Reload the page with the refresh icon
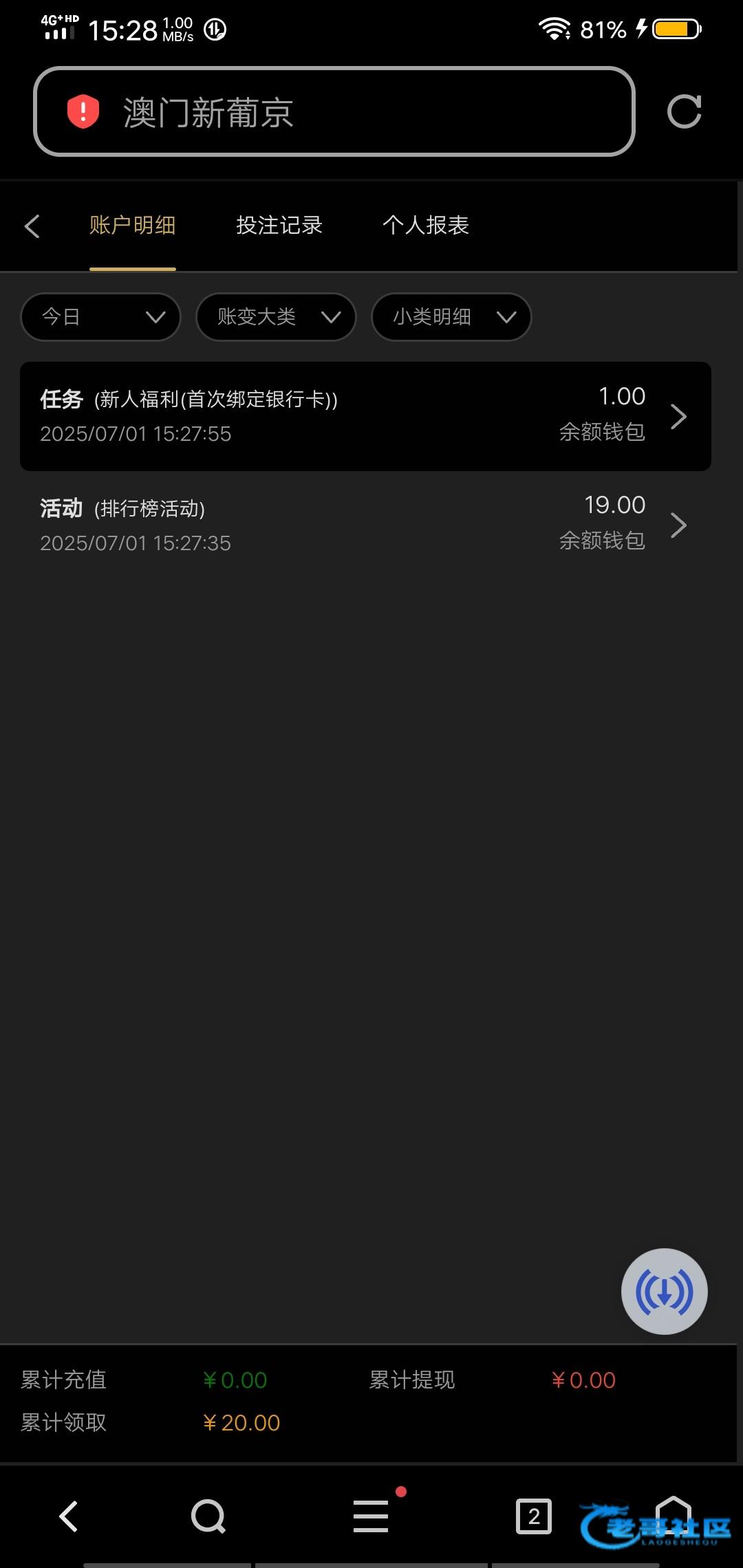The height and width of the screenshot is (1568, 743). pyautogui.click(x=684, y=111)
